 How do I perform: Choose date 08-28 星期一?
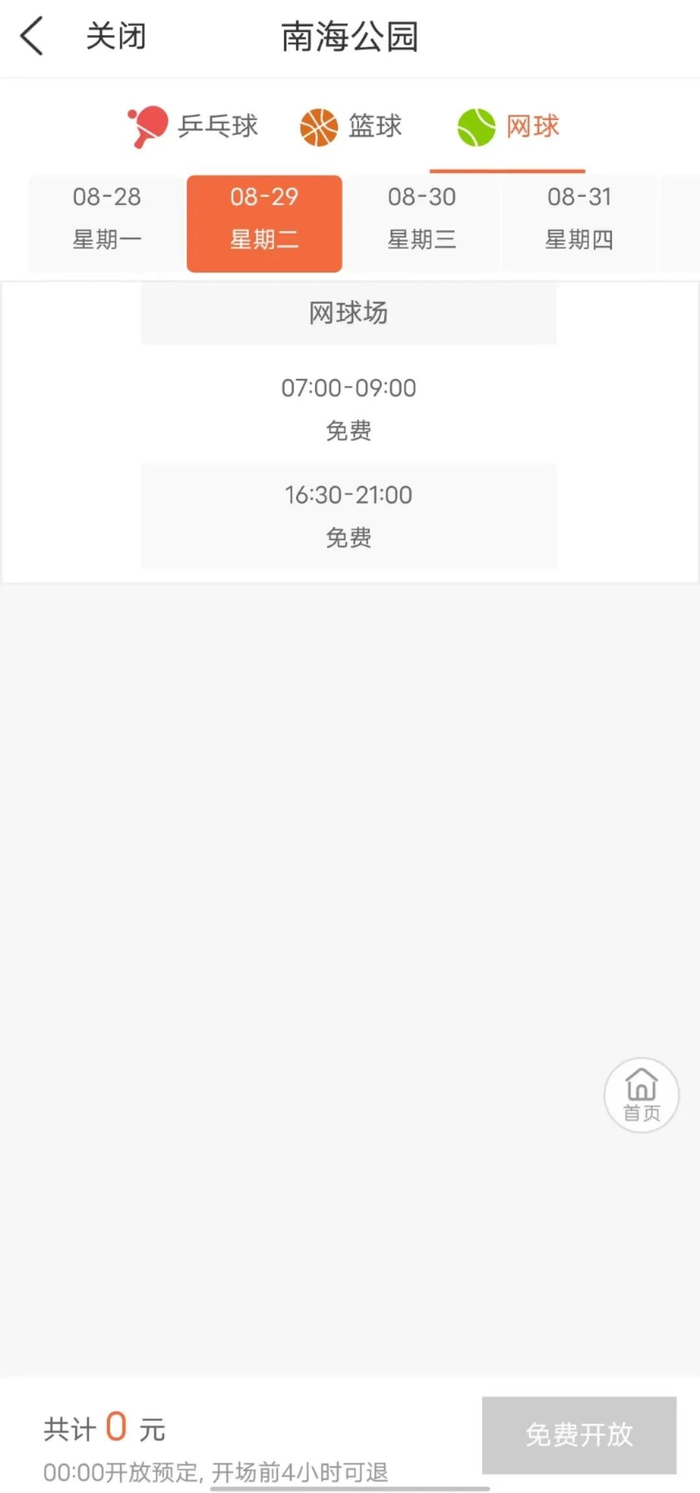(x=107, y=218)
